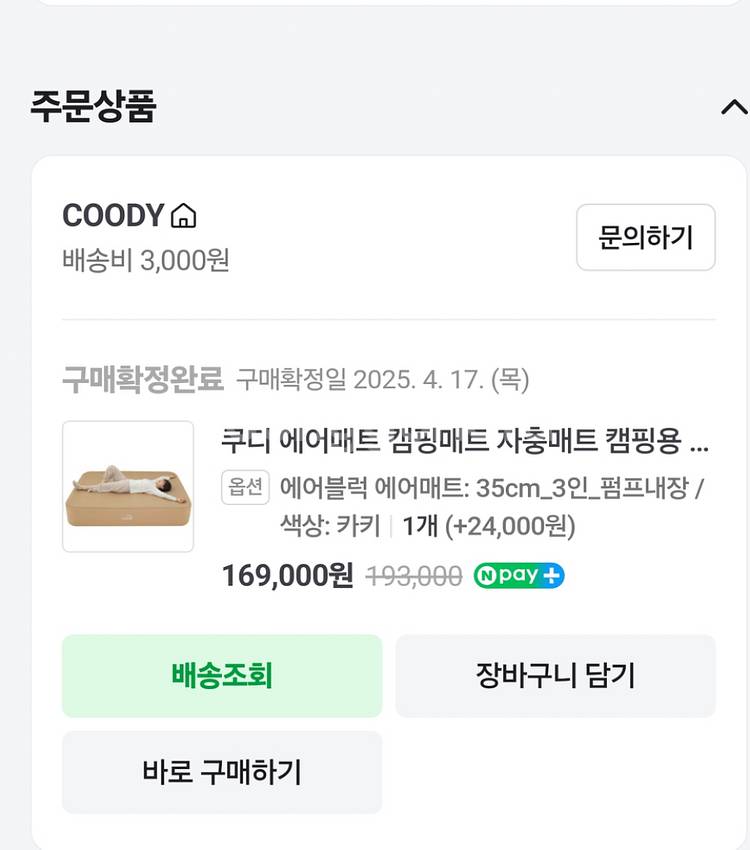750x850 pixels.
Task: Collapse the 주문상품 section
Action: [x=733, y=107]
